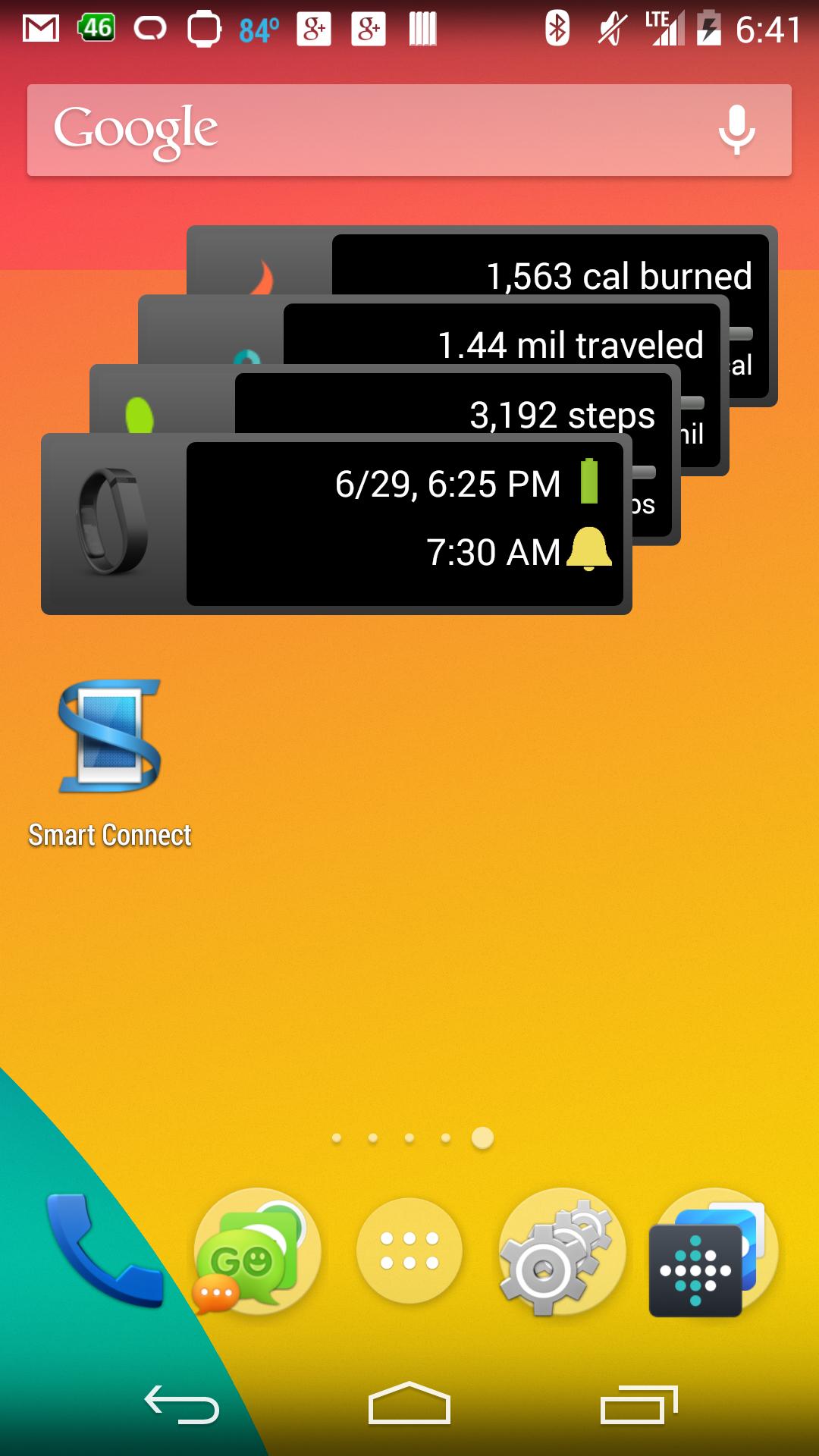This screenshot has width=819, height=1456.
Task: Open the app drawer
Action: [408, 1250]
